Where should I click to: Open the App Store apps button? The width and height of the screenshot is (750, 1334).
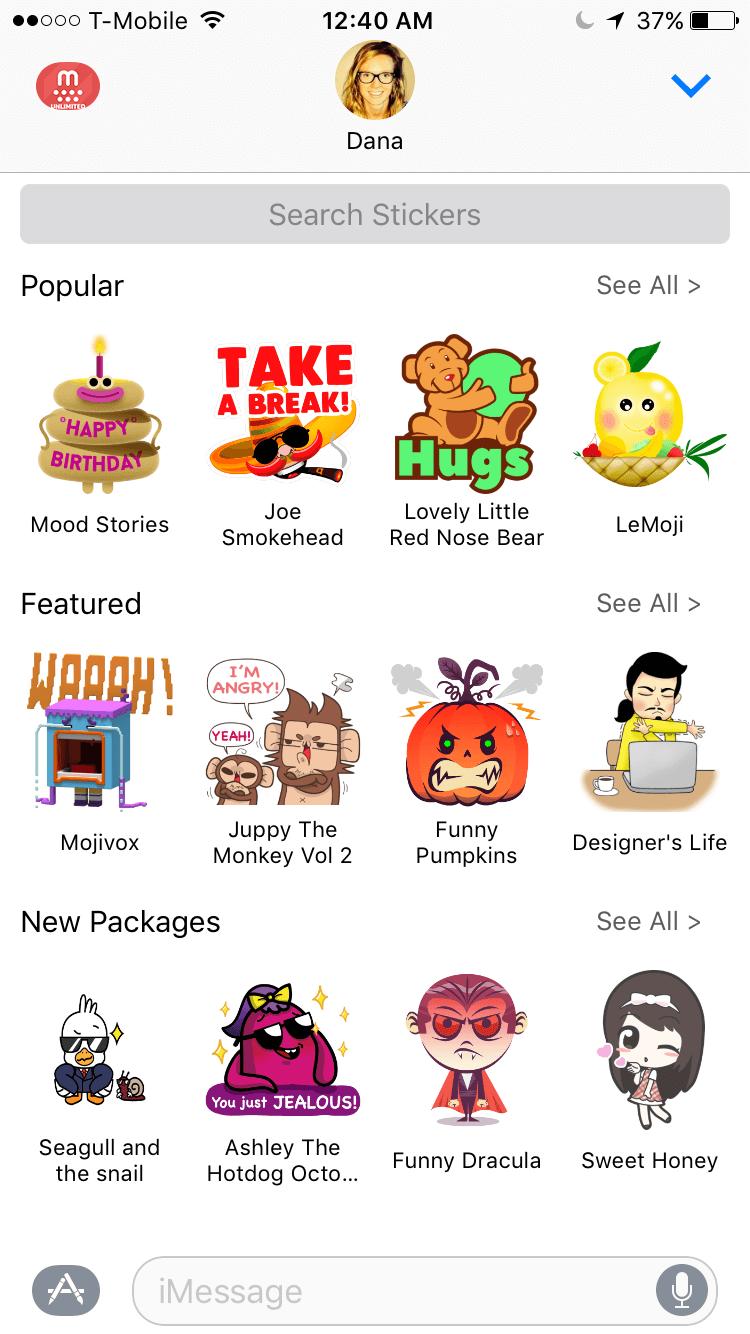(x=66, y=1291)
